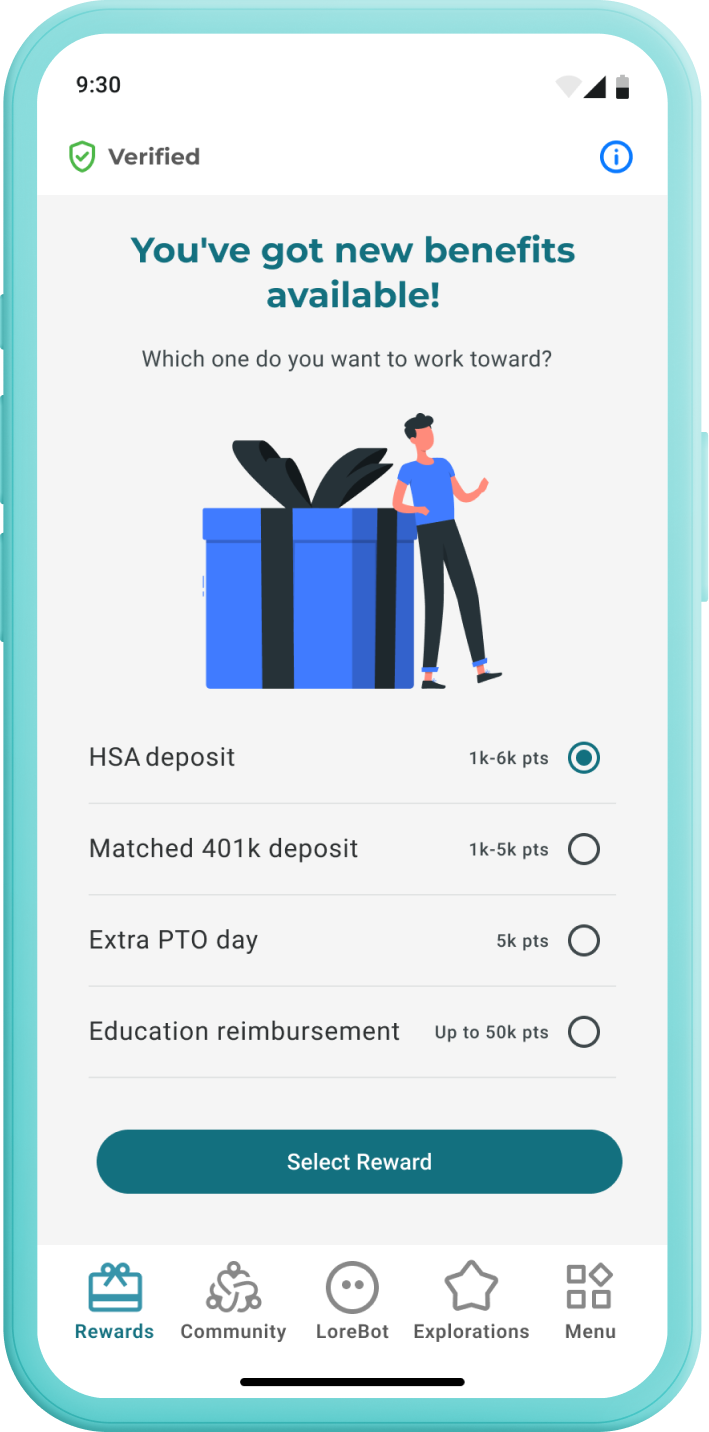Go to the LoreBot tab
Screen dimensions: 709x1432
coord(352,1301)
